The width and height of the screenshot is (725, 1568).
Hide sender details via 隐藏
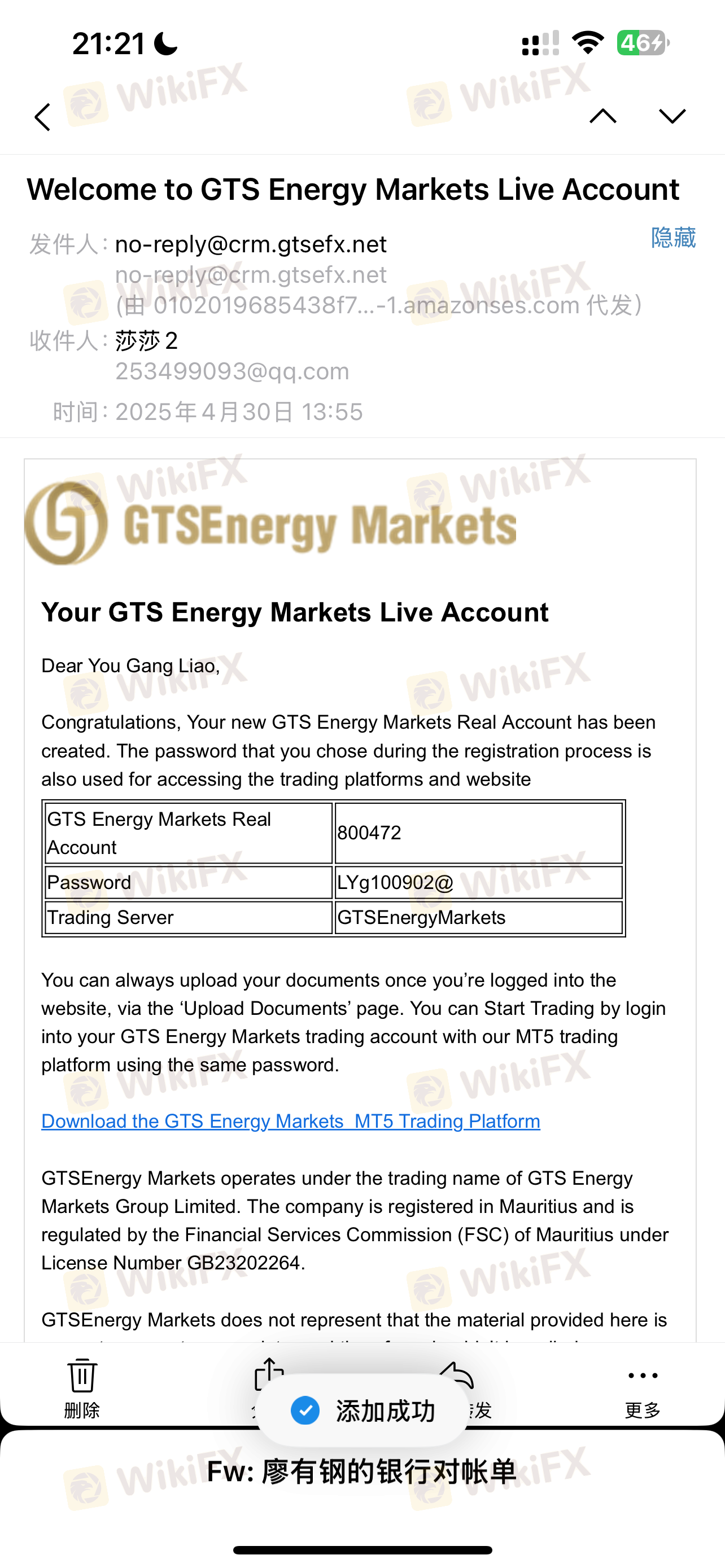pyautogui.click(x=673, y=238)
